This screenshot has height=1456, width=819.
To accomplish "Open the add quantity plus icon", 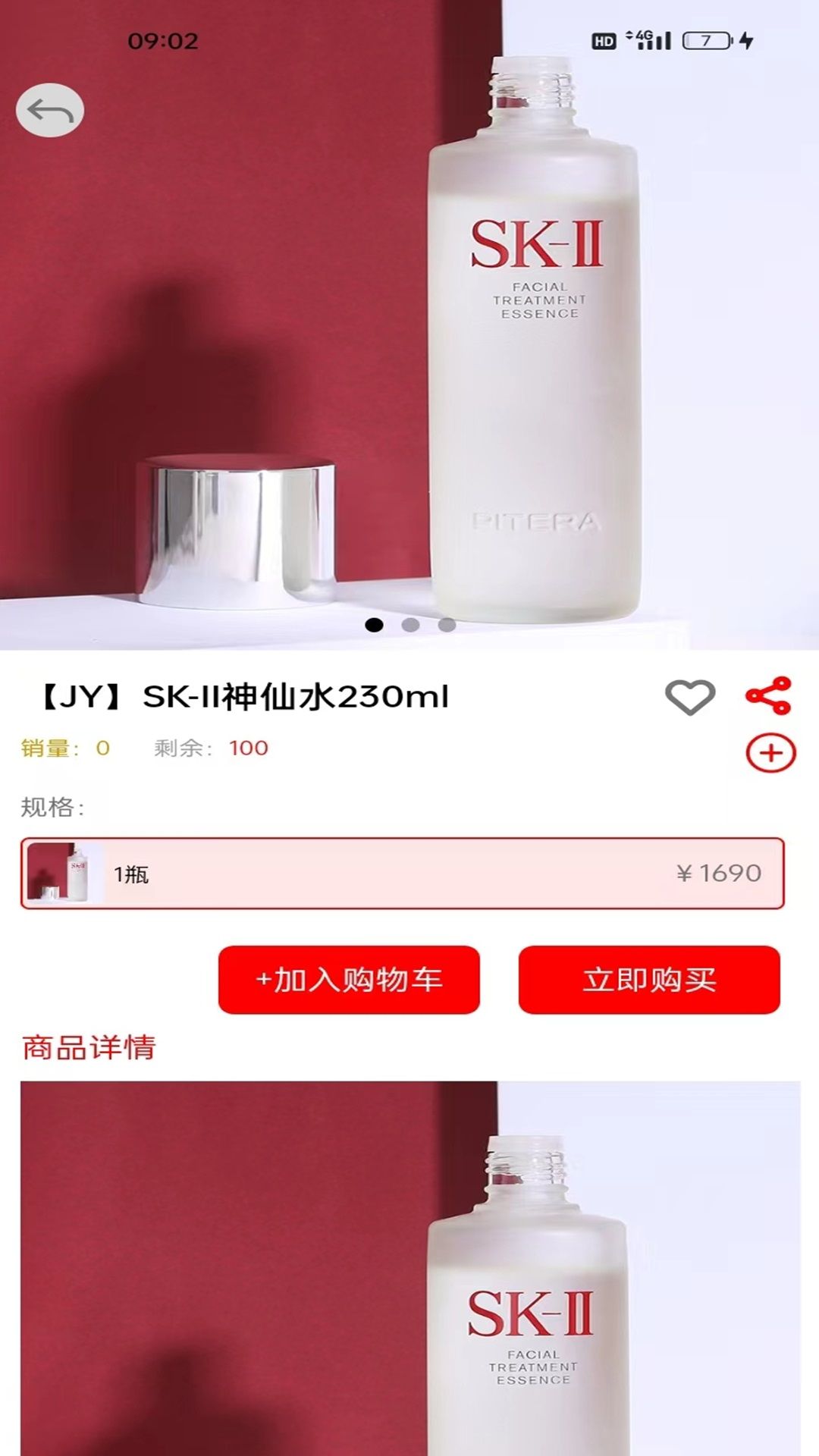I will click(771, 752).
